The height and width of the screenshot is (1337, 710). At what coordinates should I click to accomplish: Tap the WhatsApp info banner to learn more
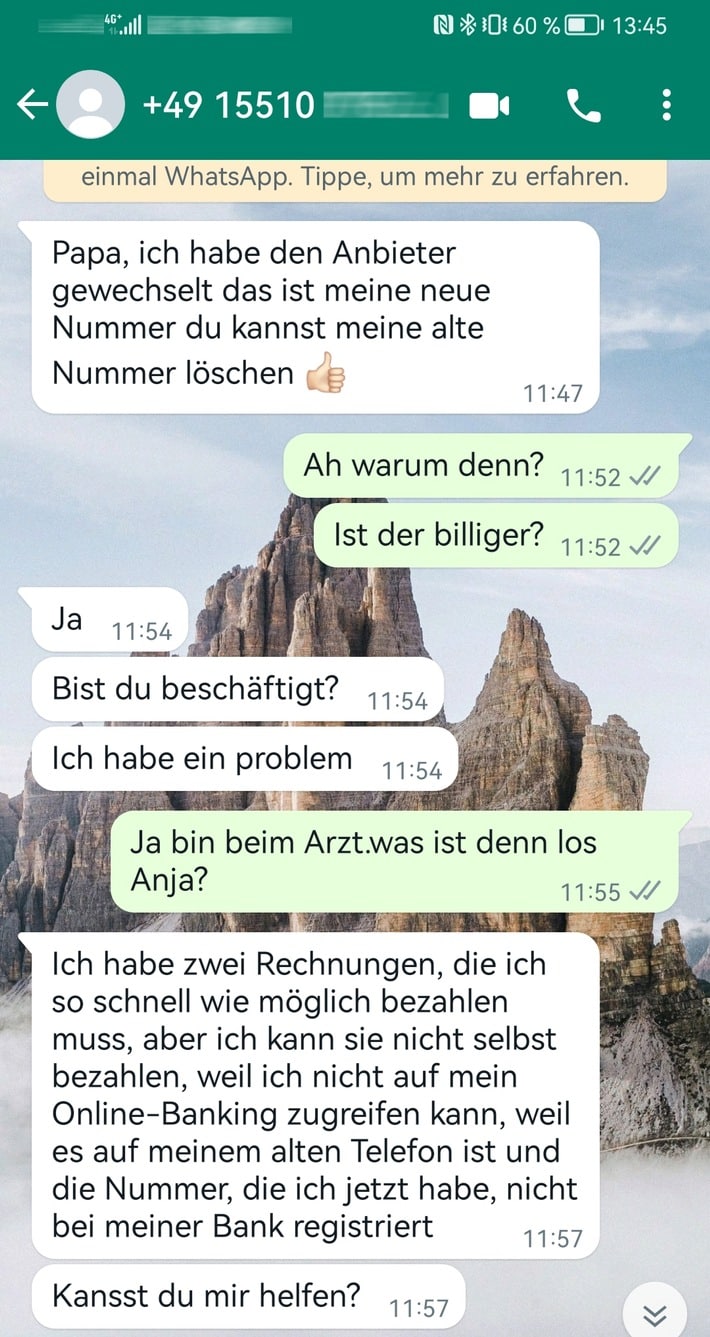pos(355,180)
